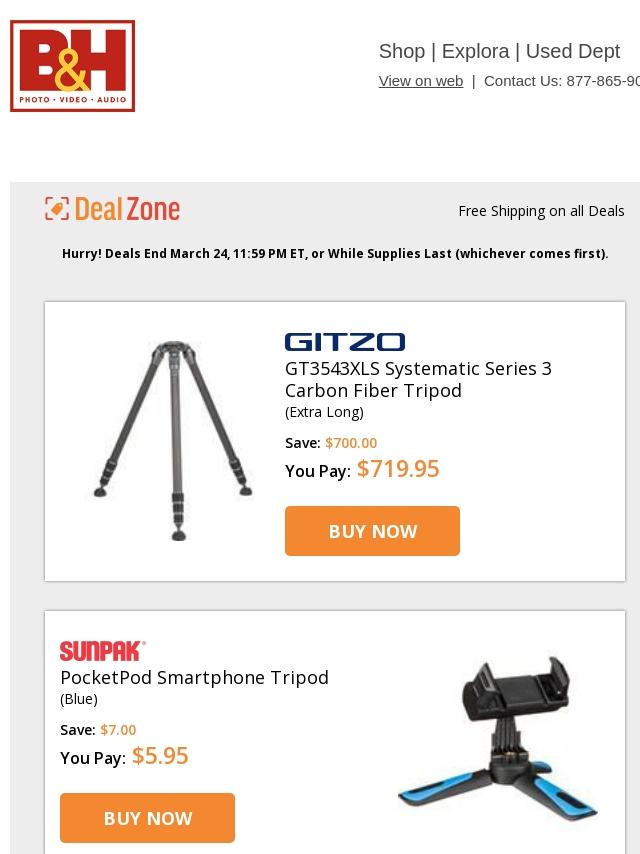Open the Shop link
This screenshot has height=854, width=640.
point(401,51)
